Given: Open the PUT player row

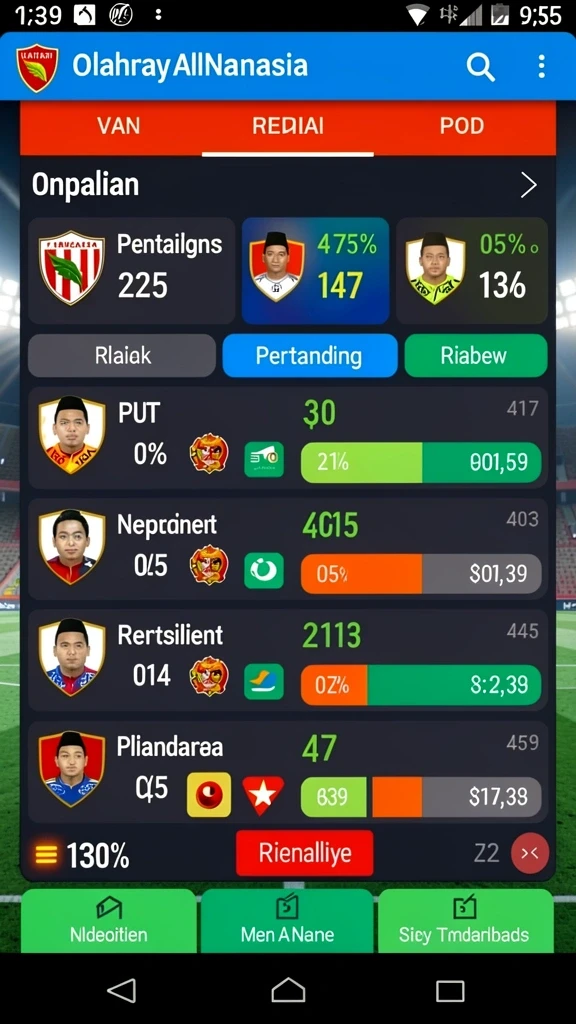Looking at the screenshot, I should 288,438.
